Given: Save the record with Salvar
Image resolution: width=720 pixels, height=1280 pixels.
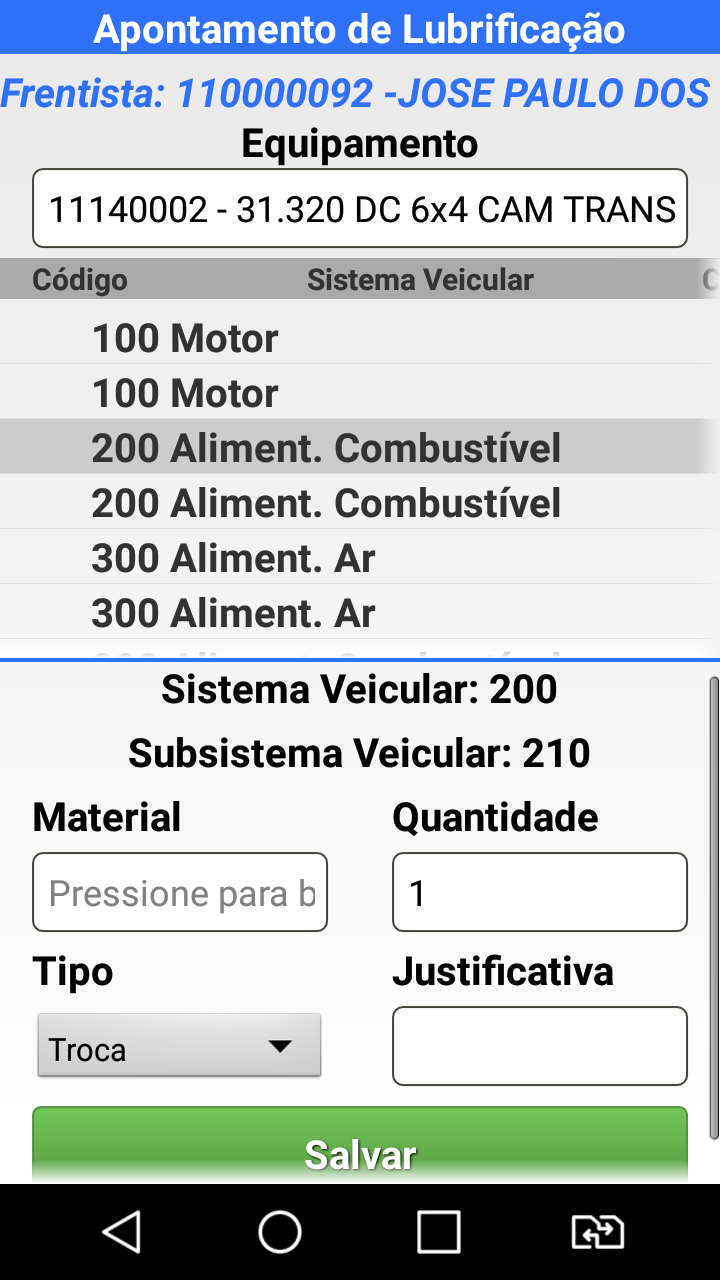Looking at the screenshot, I should [360, 1148].
